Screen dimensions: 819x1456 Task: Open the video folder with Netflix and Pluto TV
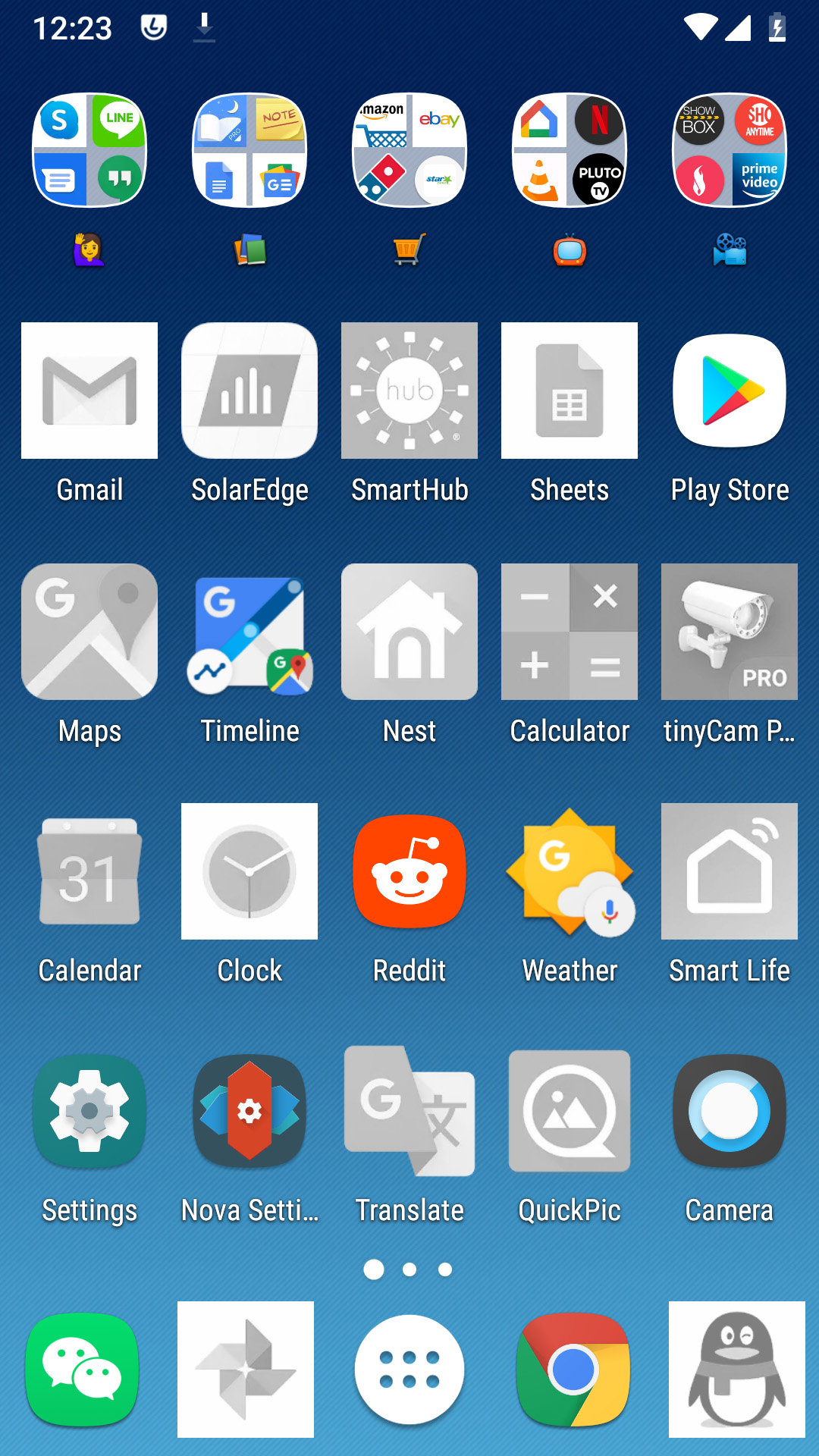[x=570, y=150]
